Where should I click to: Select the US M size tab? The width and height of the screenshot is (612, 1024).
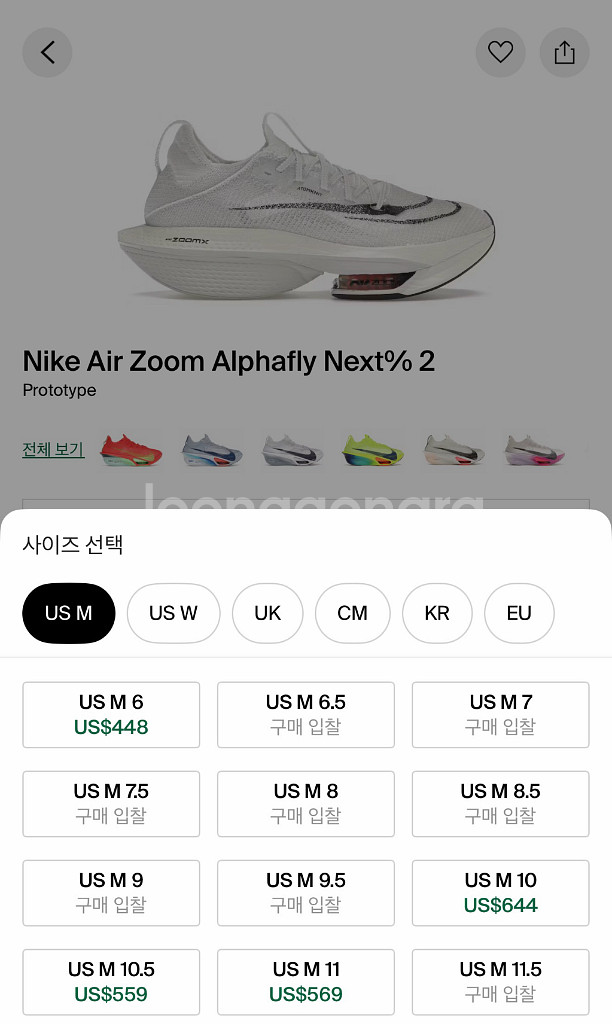[69, 613]
